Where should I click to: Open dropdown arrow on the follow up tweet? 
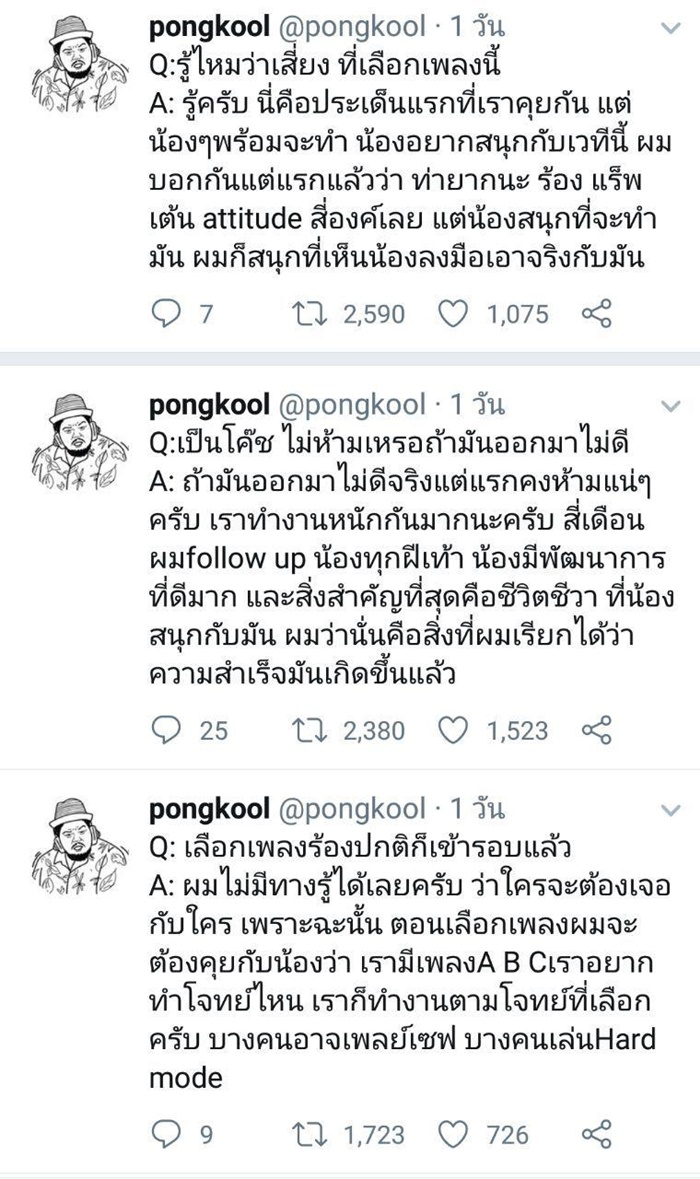(671, 405)
